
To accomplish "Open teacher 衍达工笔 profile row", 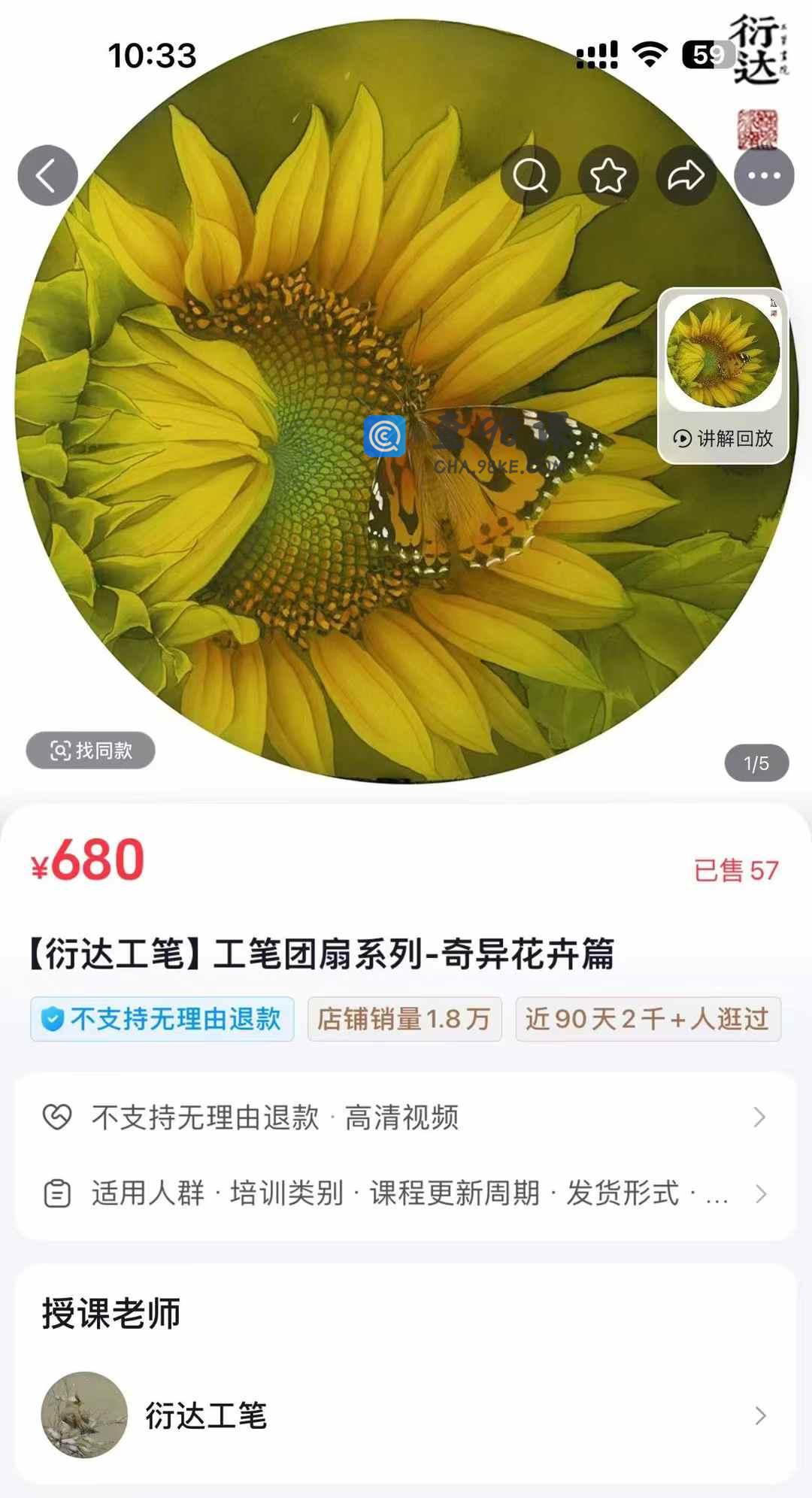I will (406, 1416).
